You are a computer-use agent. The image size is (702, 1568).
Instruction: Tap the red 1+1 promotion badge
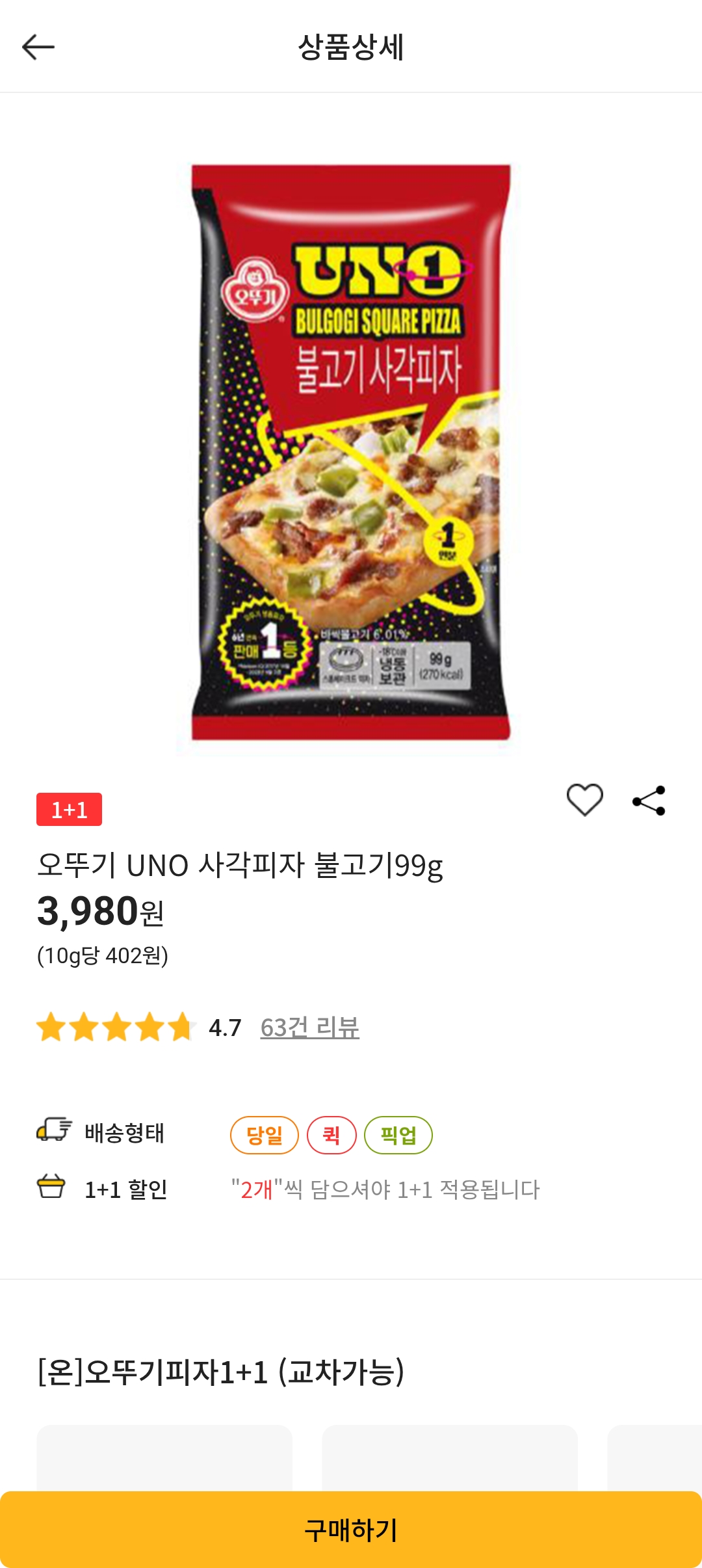[x=68, y=808]
